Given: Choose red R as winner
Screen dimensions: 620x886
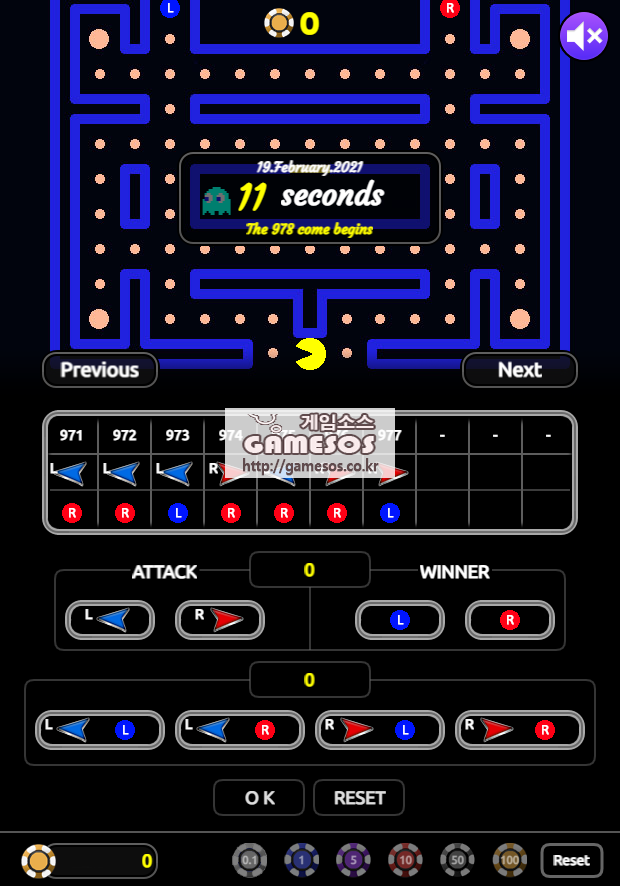Looking at the screenshot, I should (x=510, y=620).
